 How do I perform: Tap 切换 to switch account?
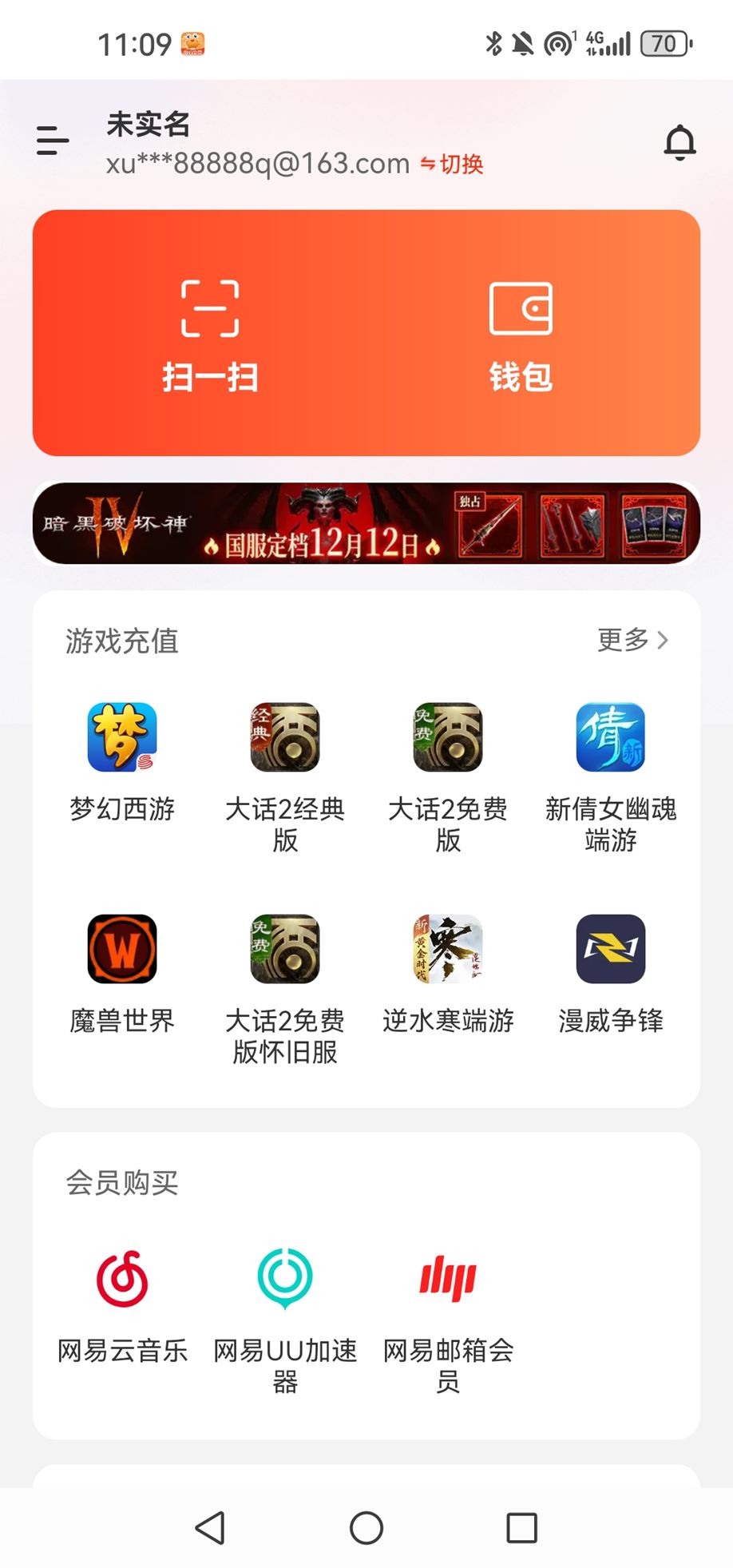(453, 165)
